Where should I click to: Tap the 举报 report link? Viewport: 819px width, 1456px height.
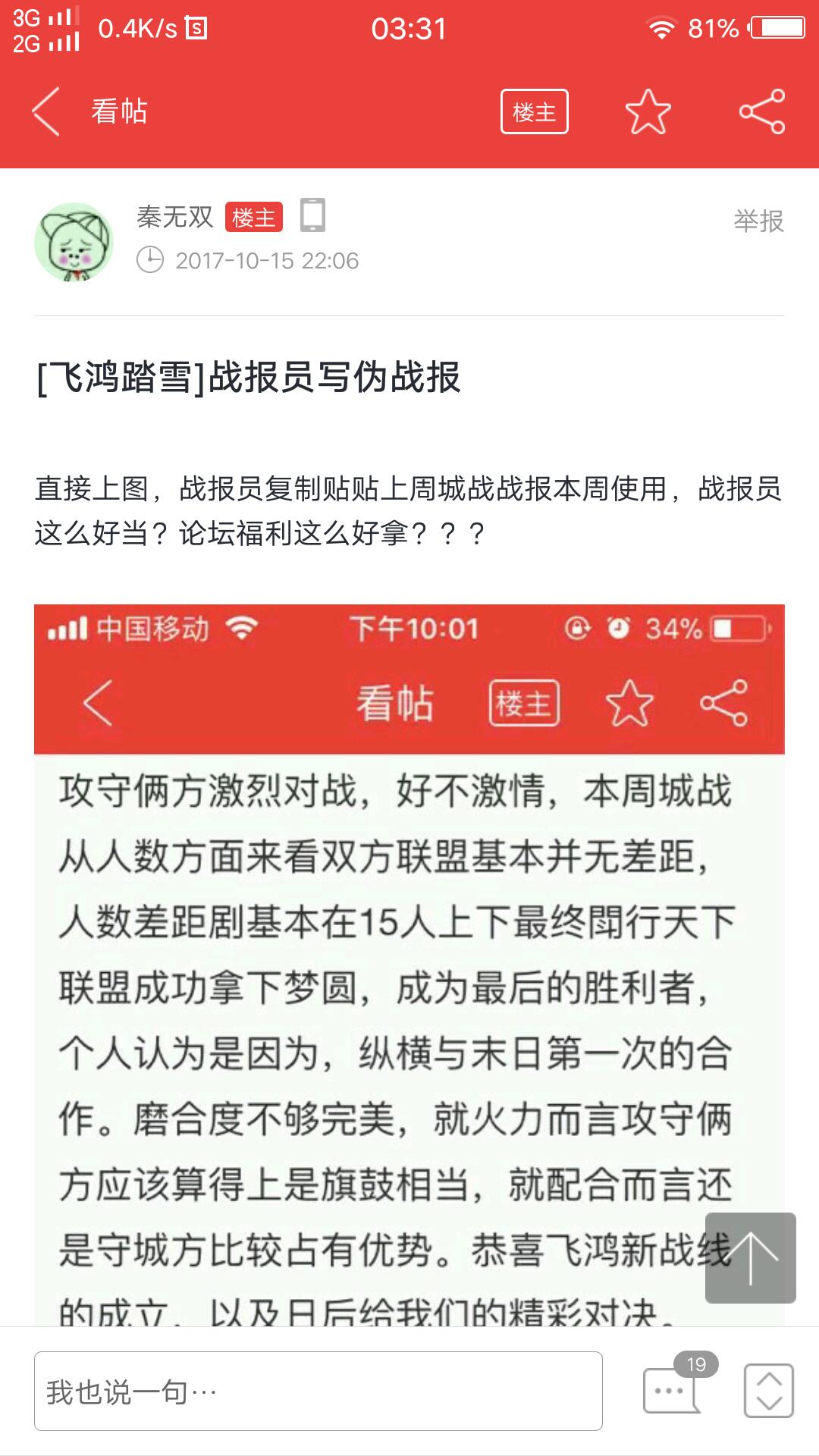pos(758,221)
